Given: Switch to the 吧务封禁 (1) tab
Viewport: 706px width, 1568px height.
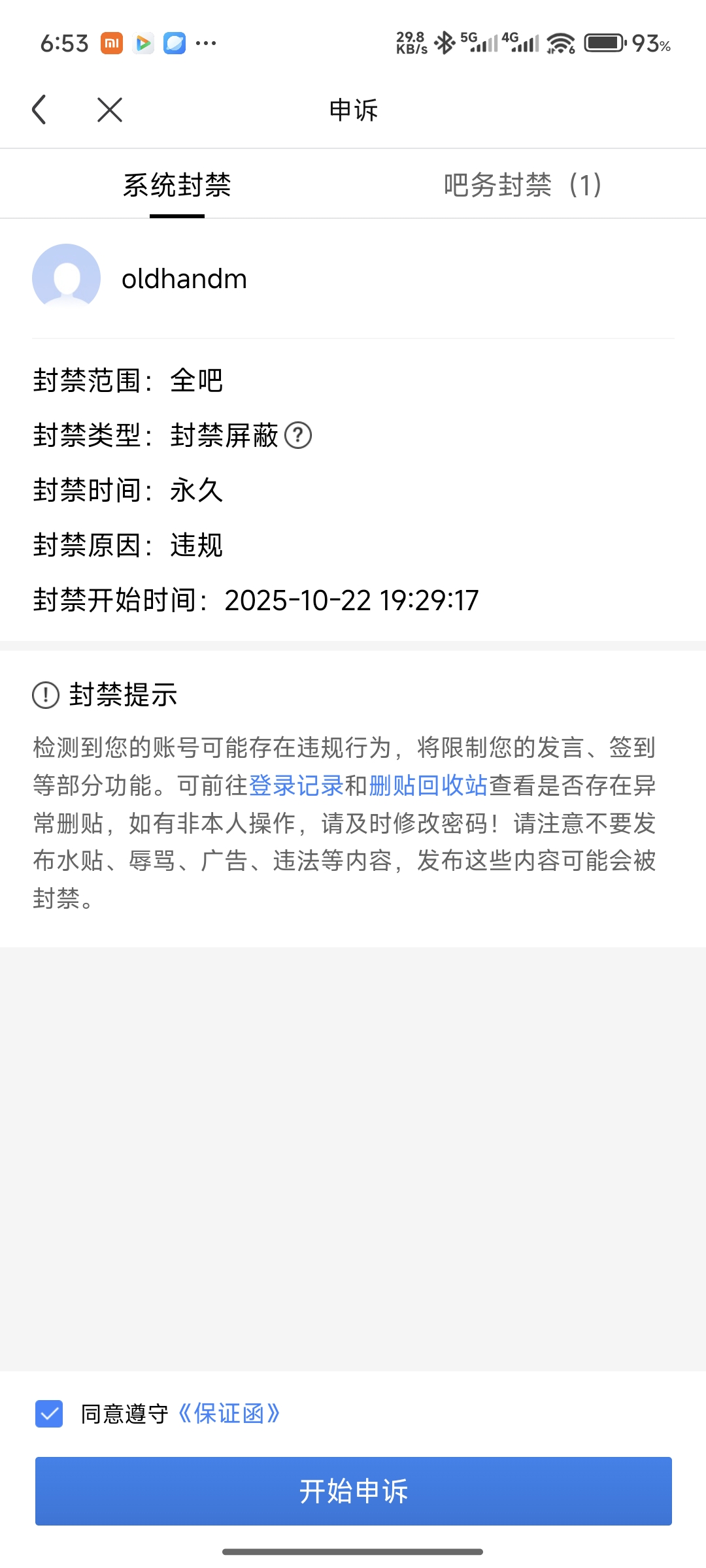Looking at the screenshot, I should tap(522, 185).
